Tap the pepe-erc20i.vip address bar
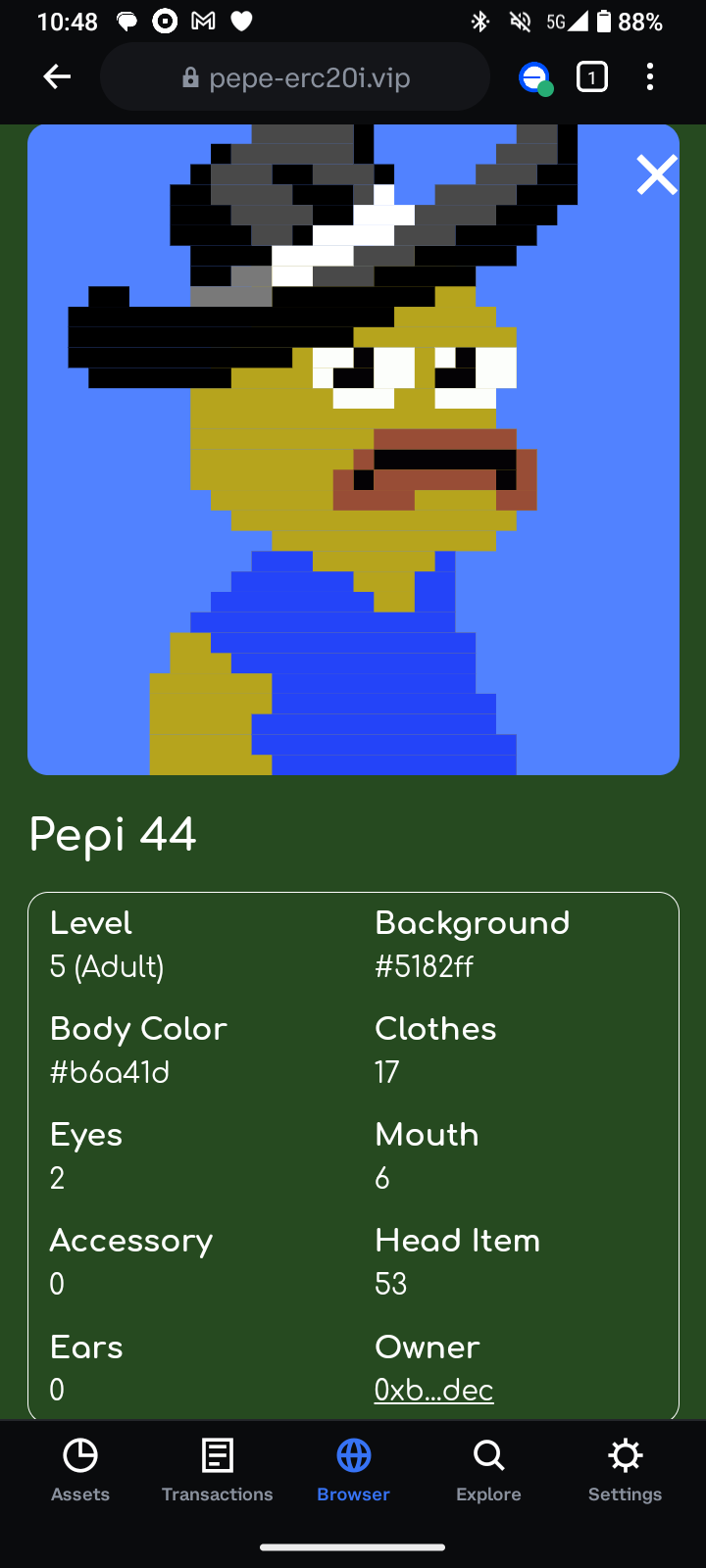Image resolution: width=706 pixels, height=1568 pixels. pyautogui.click(x=294, y=77)
